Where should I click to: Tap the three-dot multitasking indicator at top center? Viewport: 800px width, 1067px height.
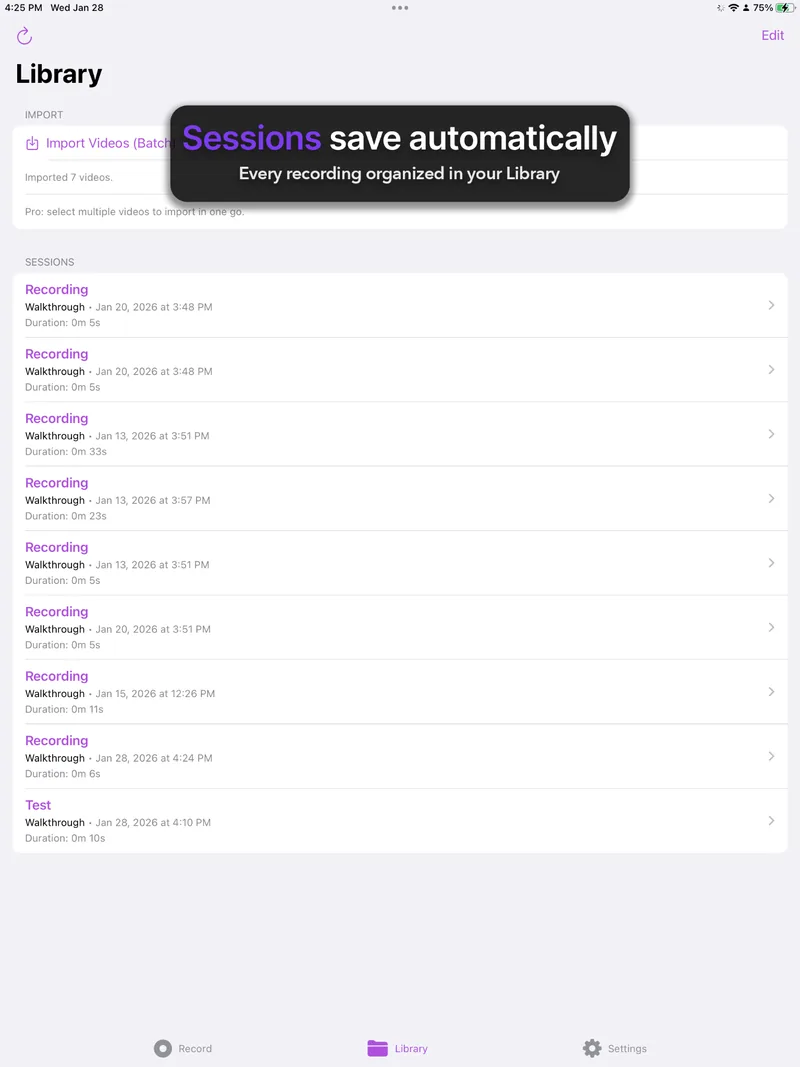point(400,8)
